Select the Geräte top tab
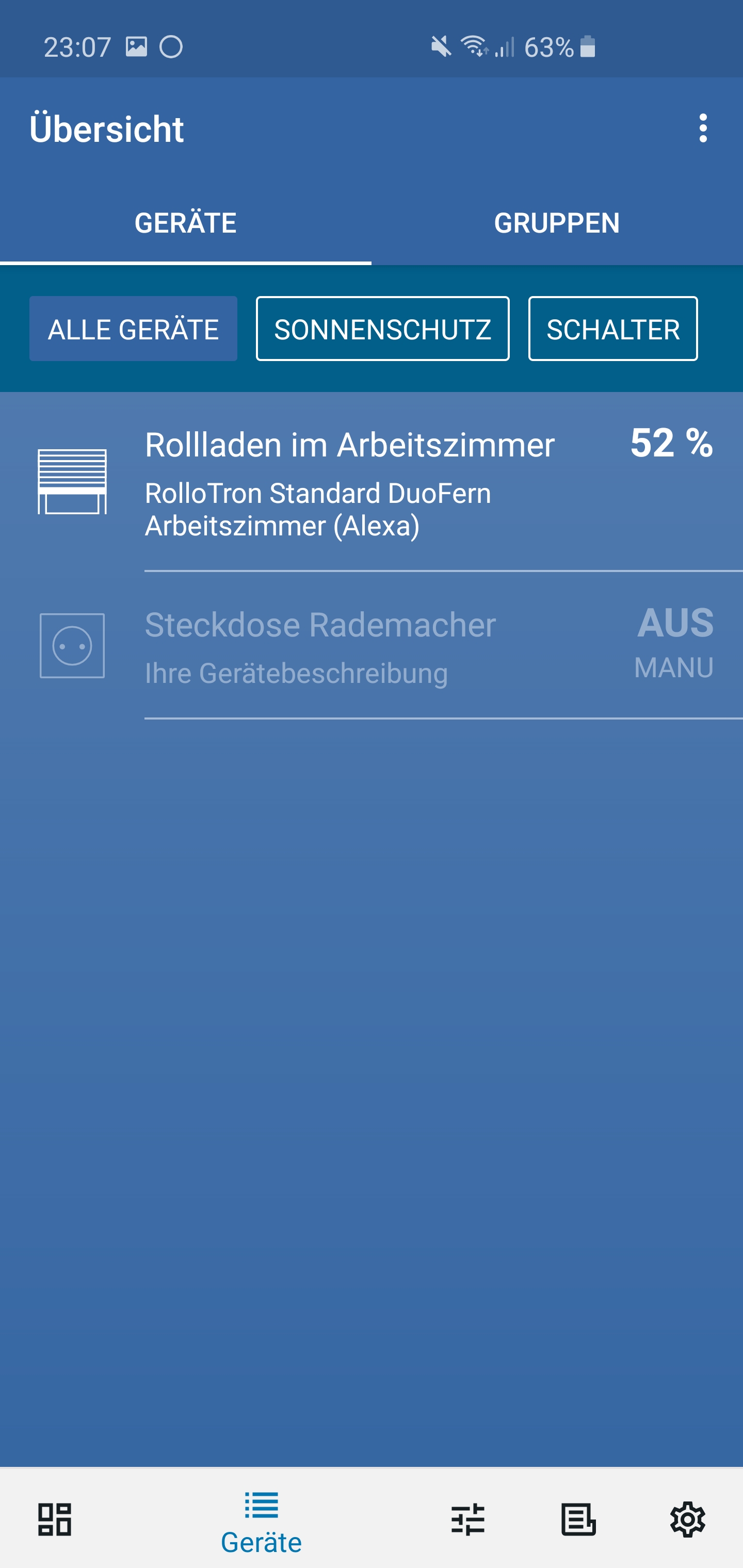Image resolution: width=743 pixels, height=1568 pixels. pos(185,223)
